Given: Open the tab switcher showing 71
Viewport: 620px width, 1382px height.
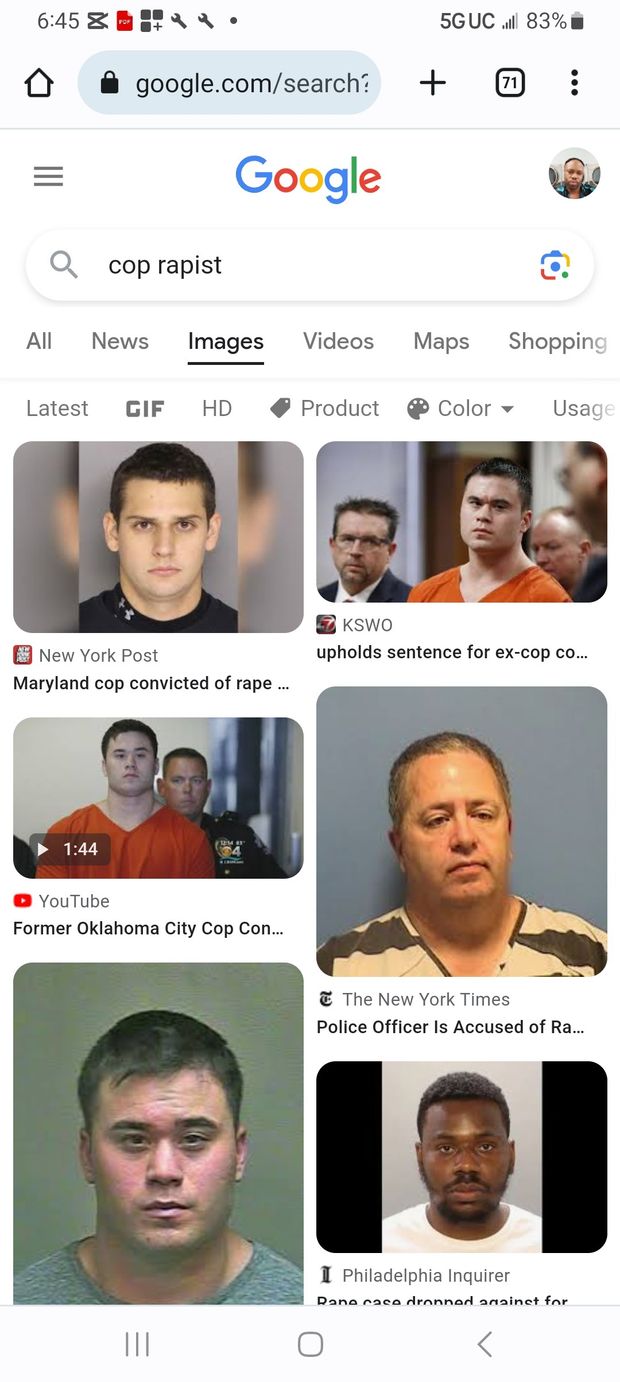Looking at the screenshot, I should click(510, 82).
